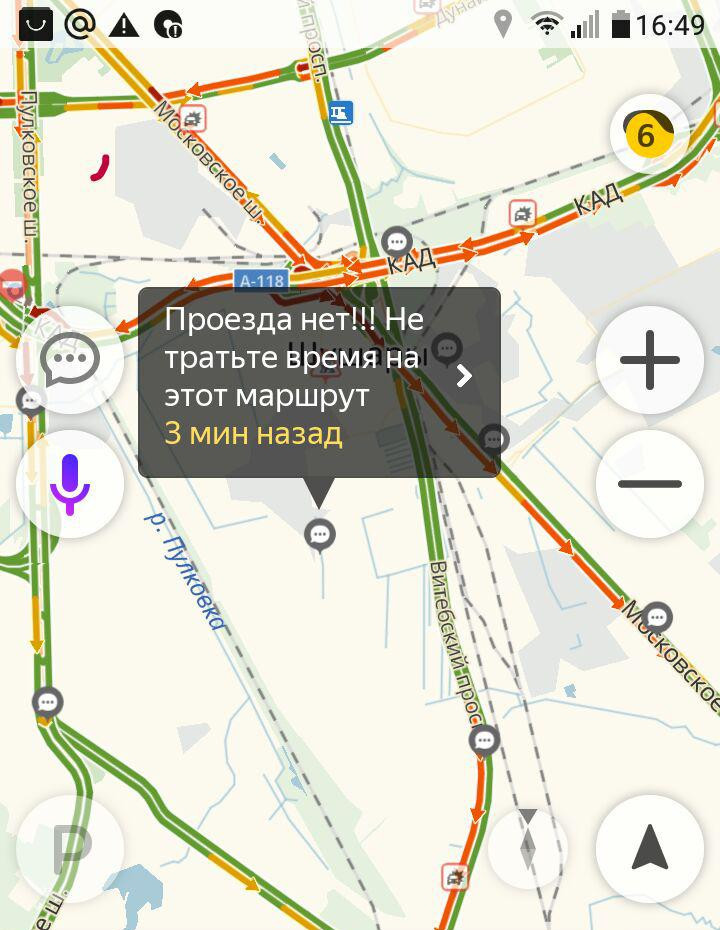
Task: Tap the compass orientation button
Action: (527, 848)
